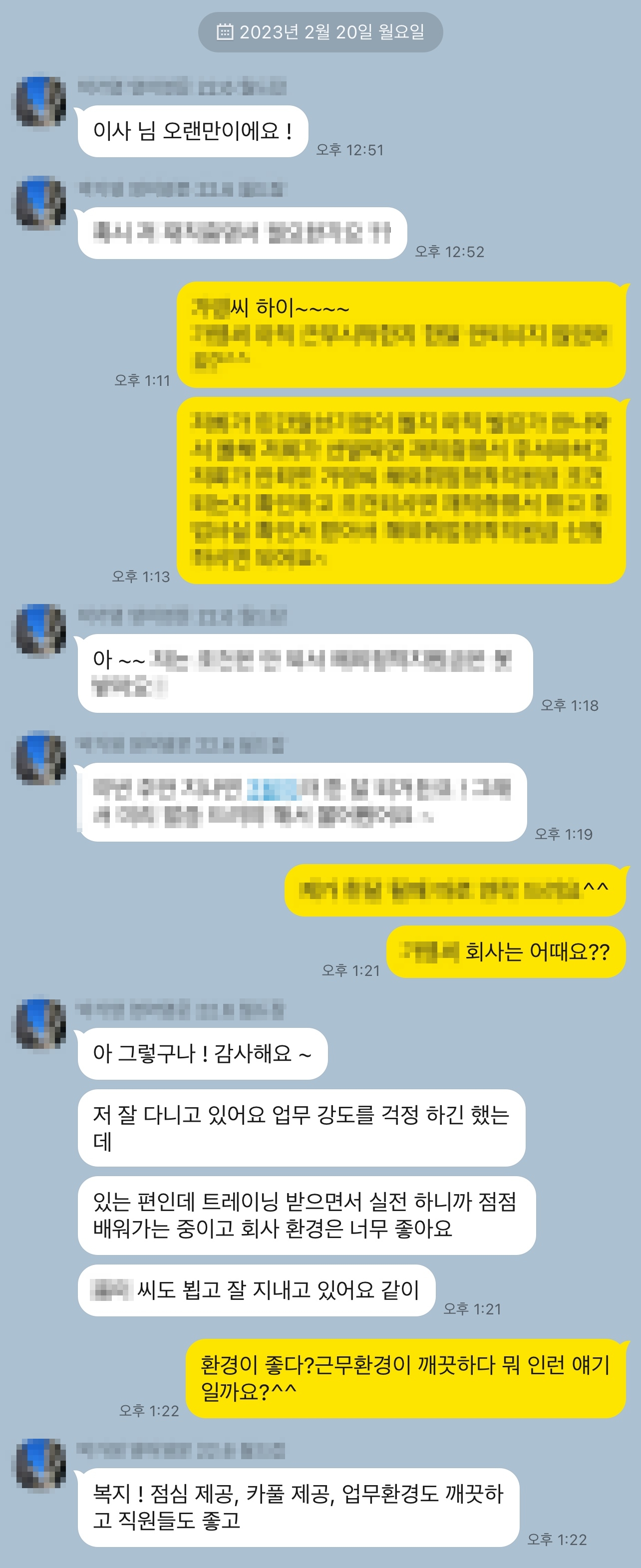View profile avatar next to '복지! 점심 제공' message
Screen dimensions: 641x1568
point(40,1465)
